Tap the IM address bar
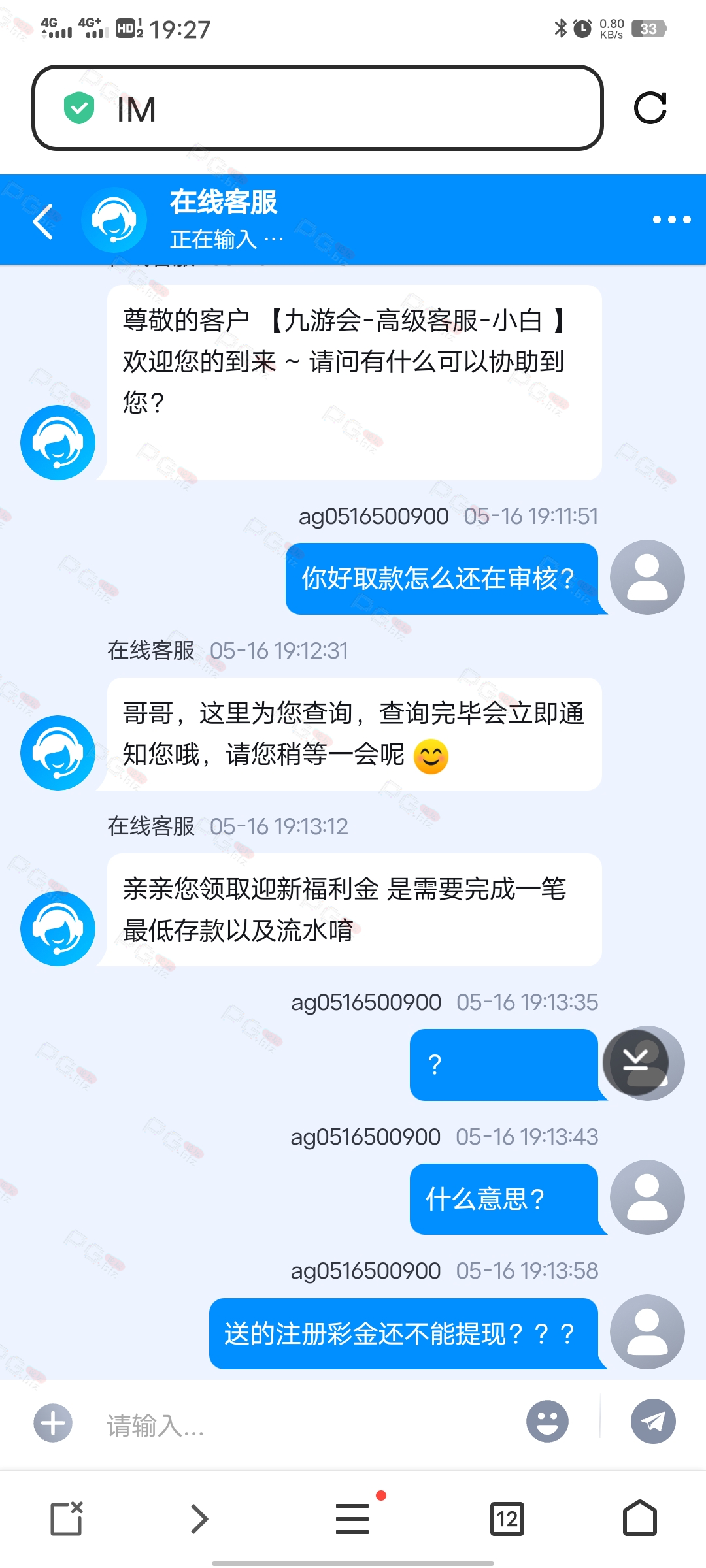706x1568 pixels. (317, 108)
